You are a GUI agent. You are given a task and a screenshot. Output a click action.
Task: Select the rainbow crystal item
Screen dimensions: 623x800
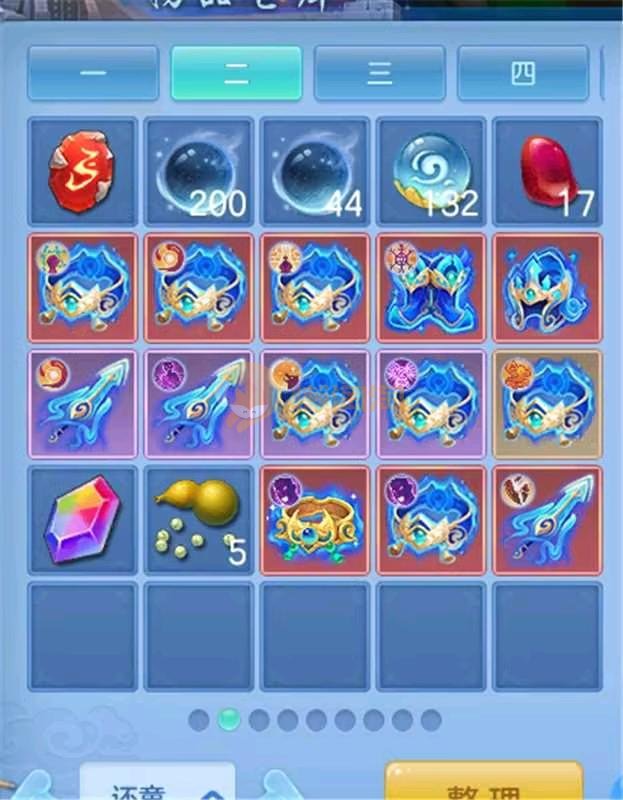pyautogui.click(x=82, y=520)
